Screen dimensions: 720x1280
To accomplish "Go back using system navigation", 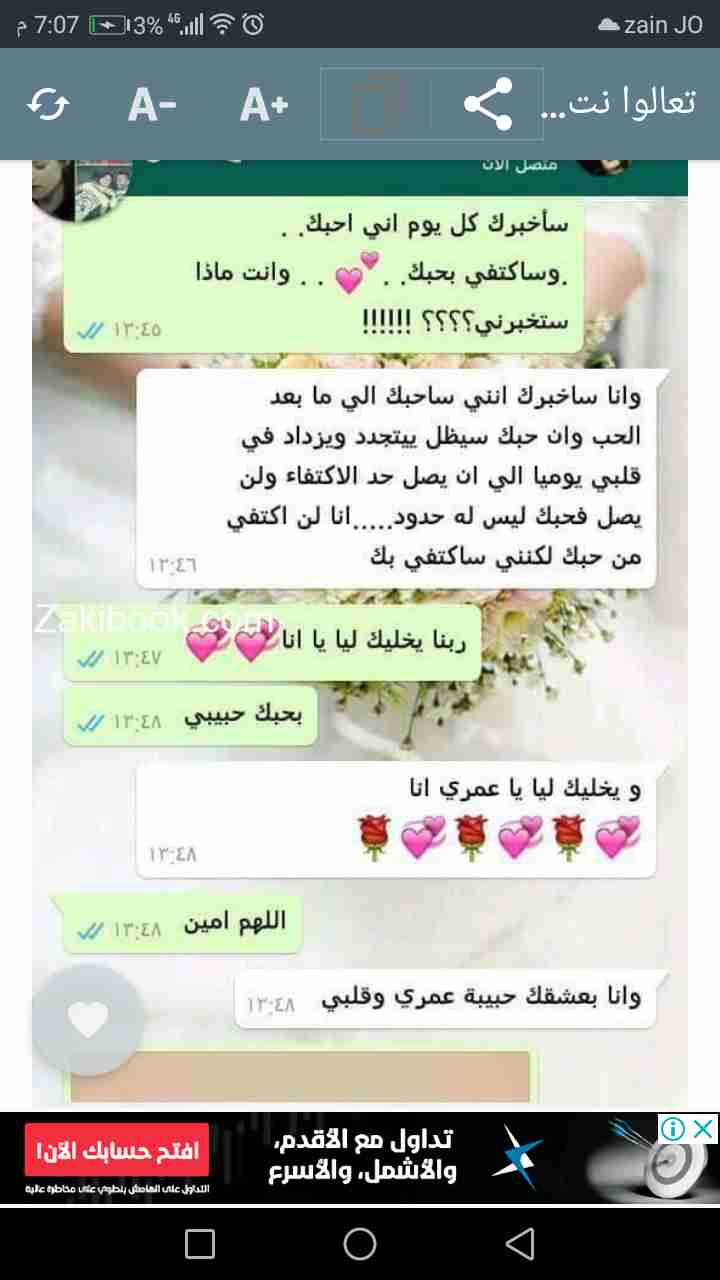I will pyautogui.click(x=519, y=1243).
